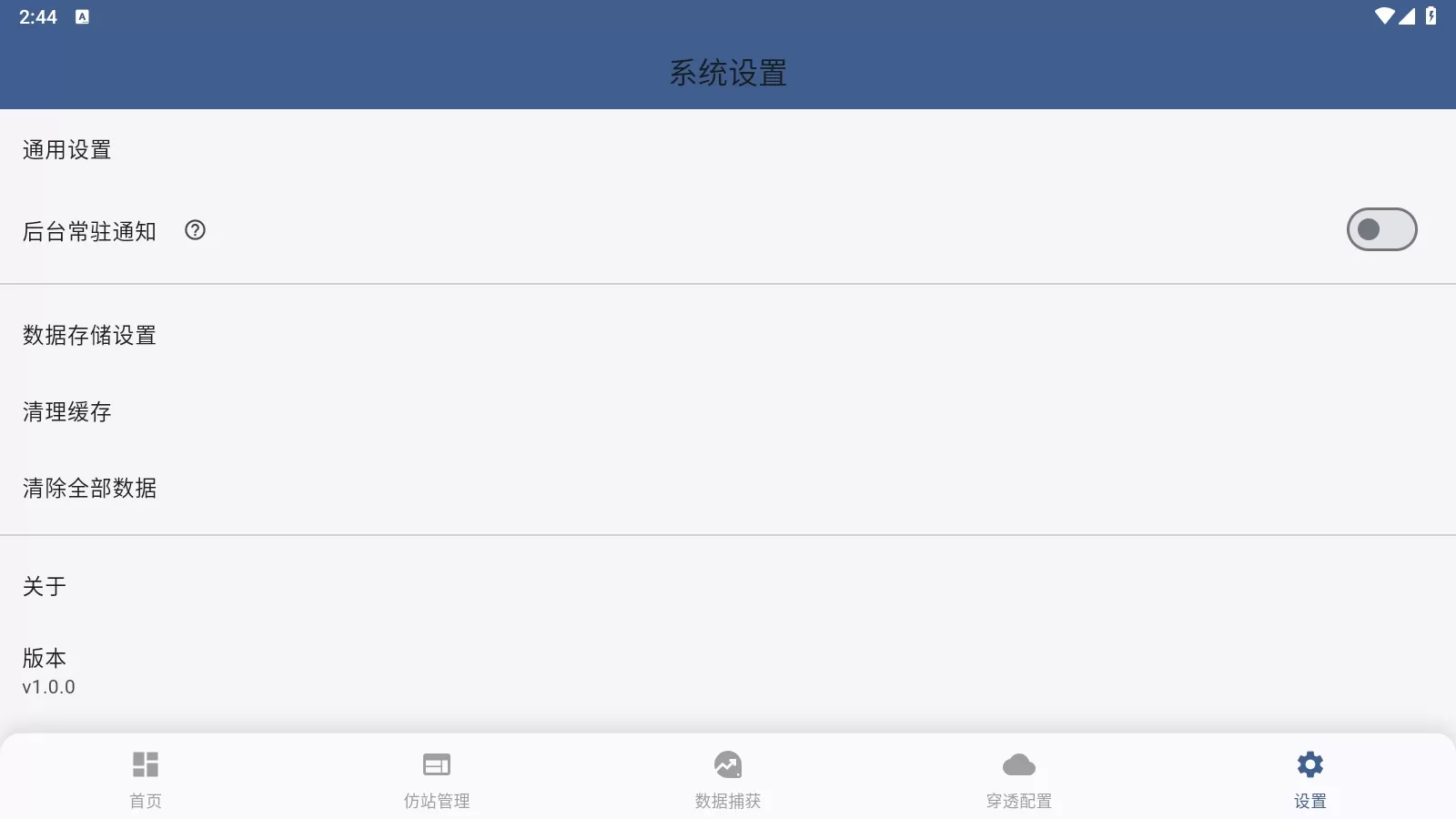Open the help icon beside 后台常驻通知

195,230
